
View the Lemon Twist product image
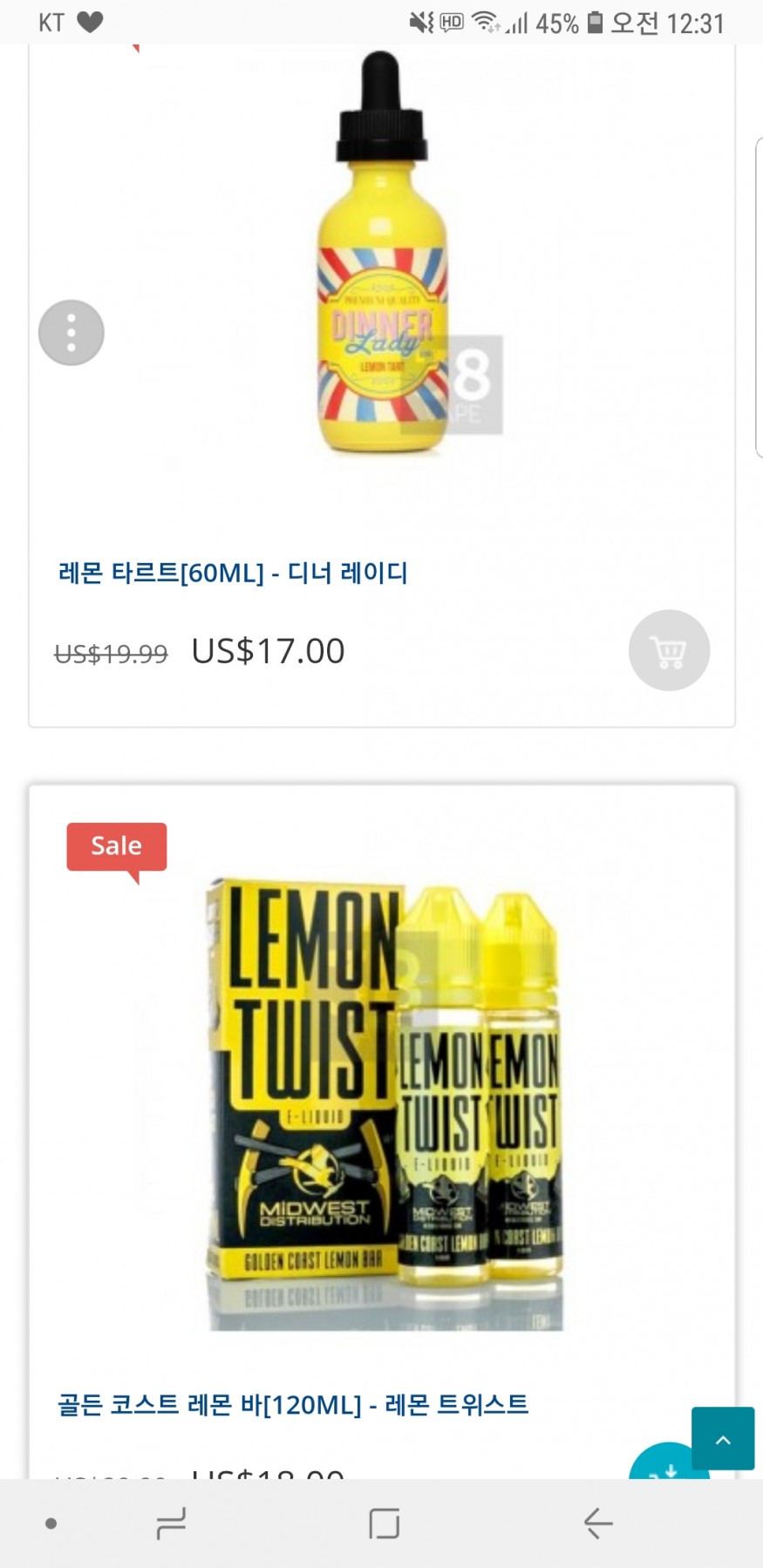coord(384,1103)
